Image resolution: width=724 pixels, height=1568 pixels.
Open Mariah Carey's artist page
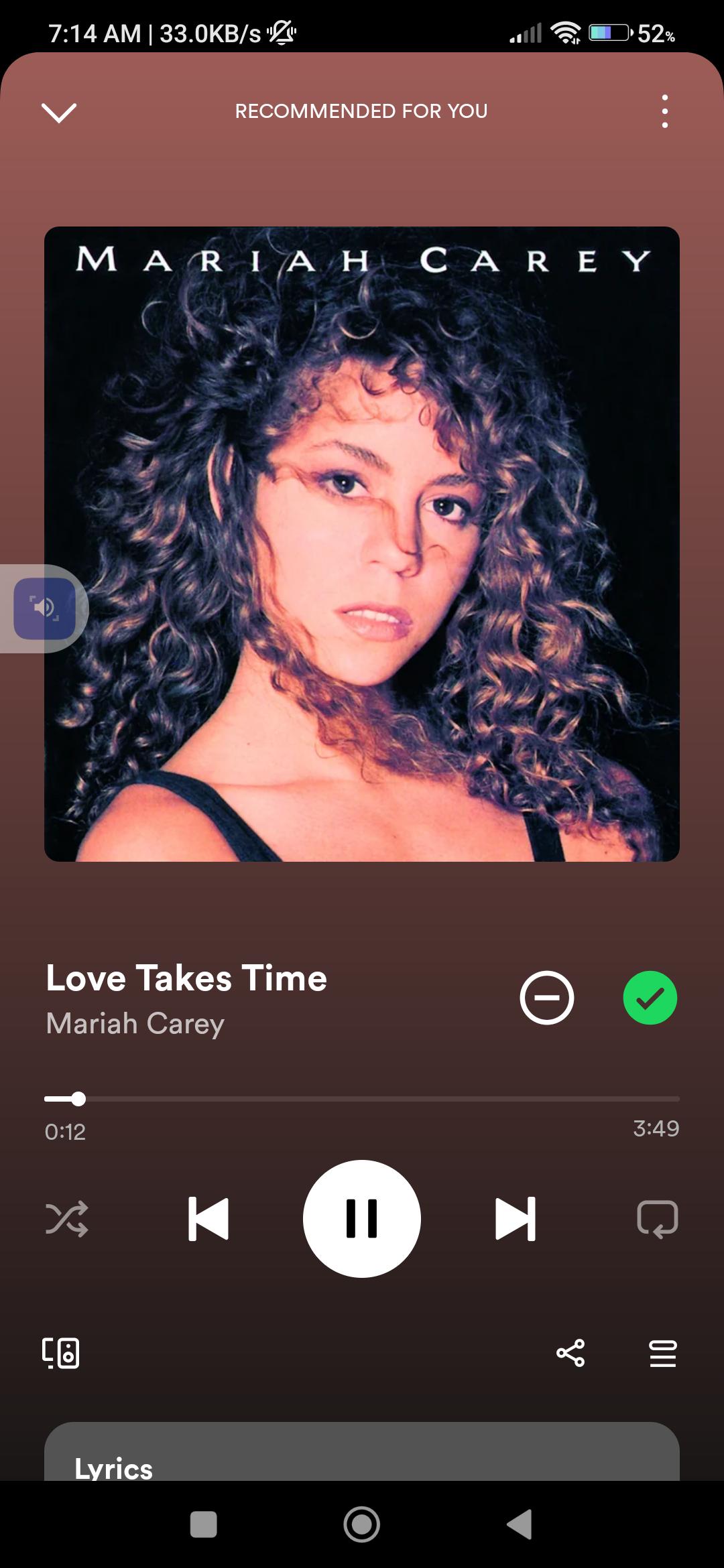point(134,1023)
